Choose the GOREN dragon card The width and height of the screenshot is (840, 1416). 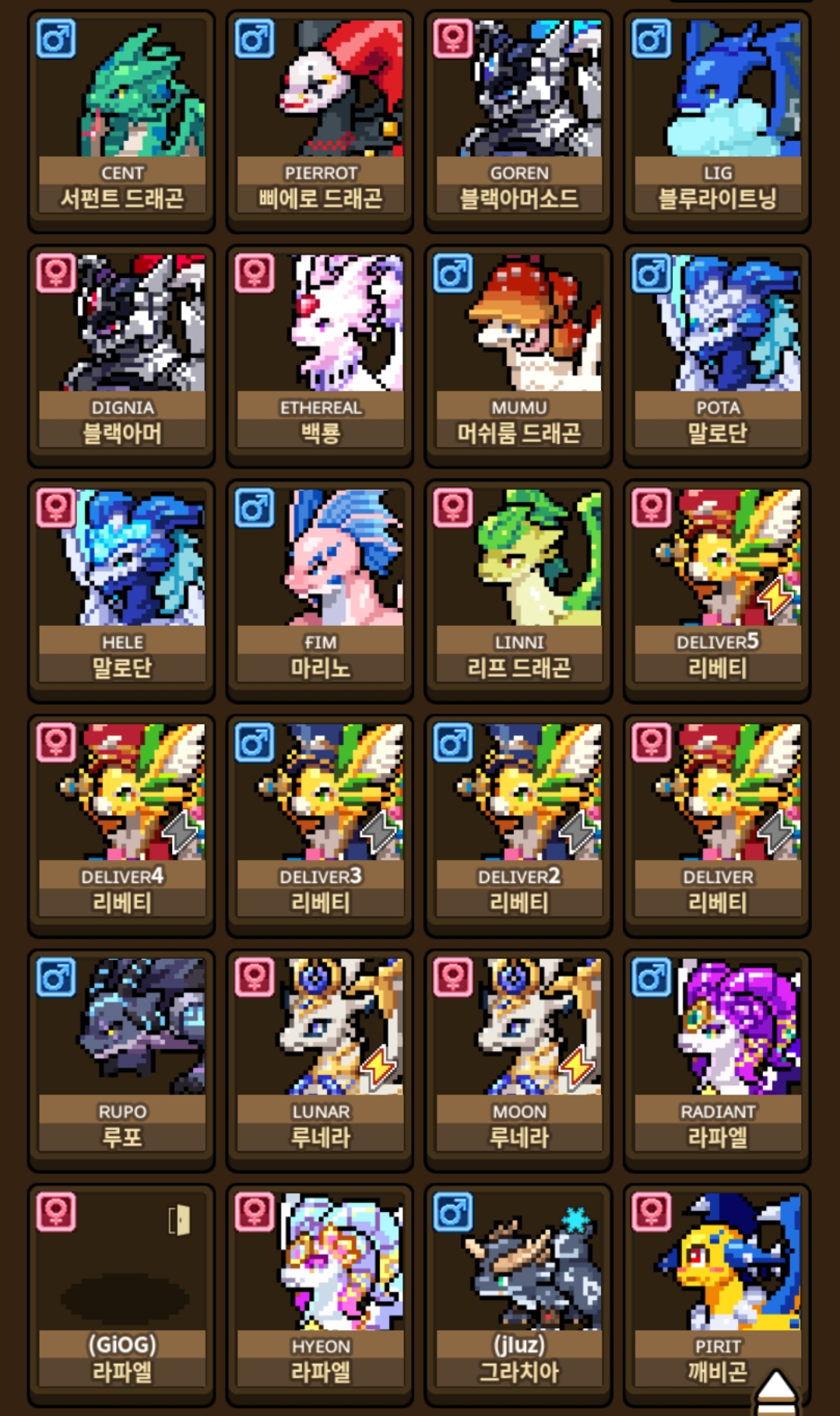(x=518, y=119)
